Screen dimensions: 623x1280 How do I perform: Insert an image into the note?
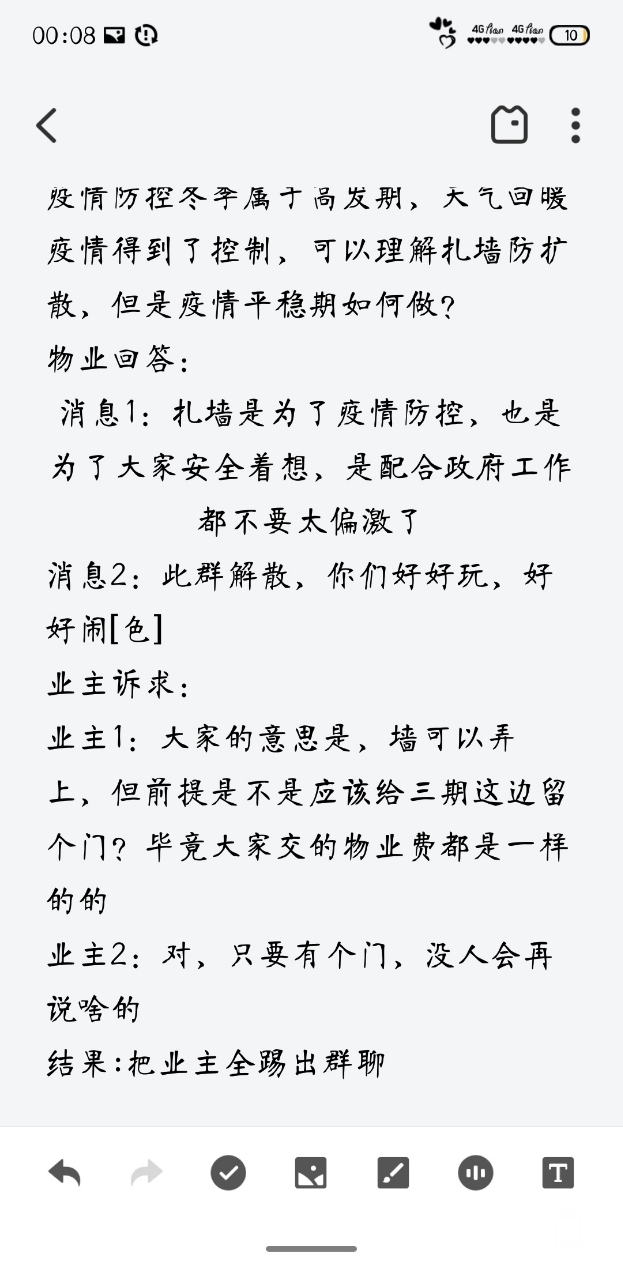tap(311, 1172)
